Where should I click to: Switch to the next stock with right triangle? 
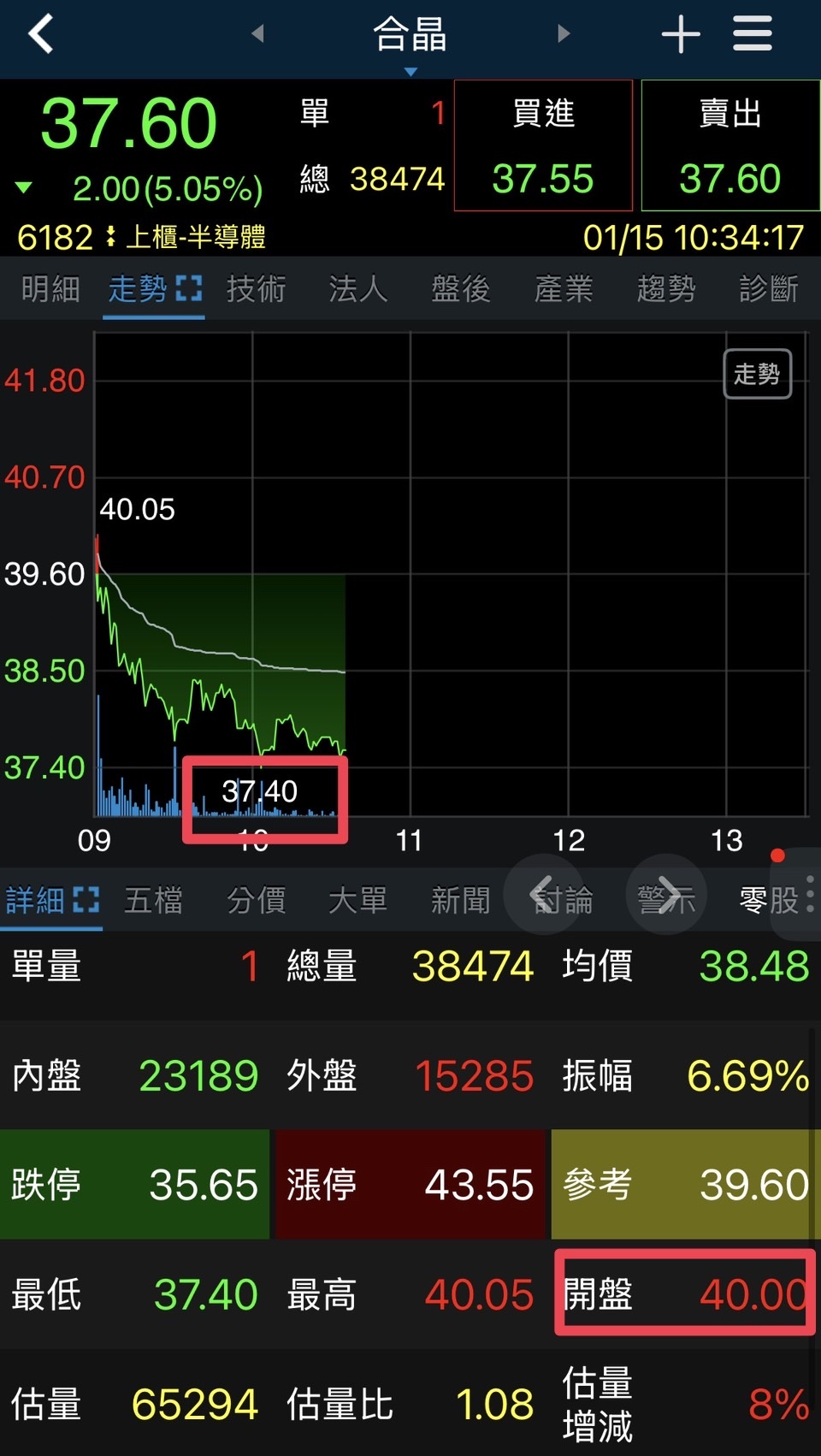(x=563, y=34)
